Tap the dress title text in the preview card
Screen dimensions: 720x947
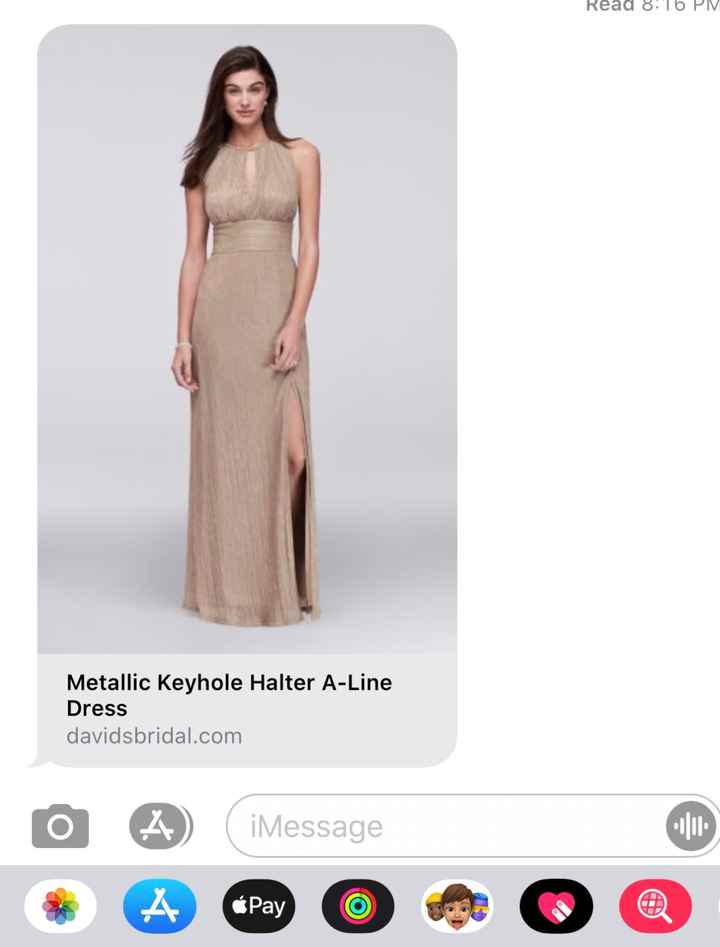coord(229,695)
